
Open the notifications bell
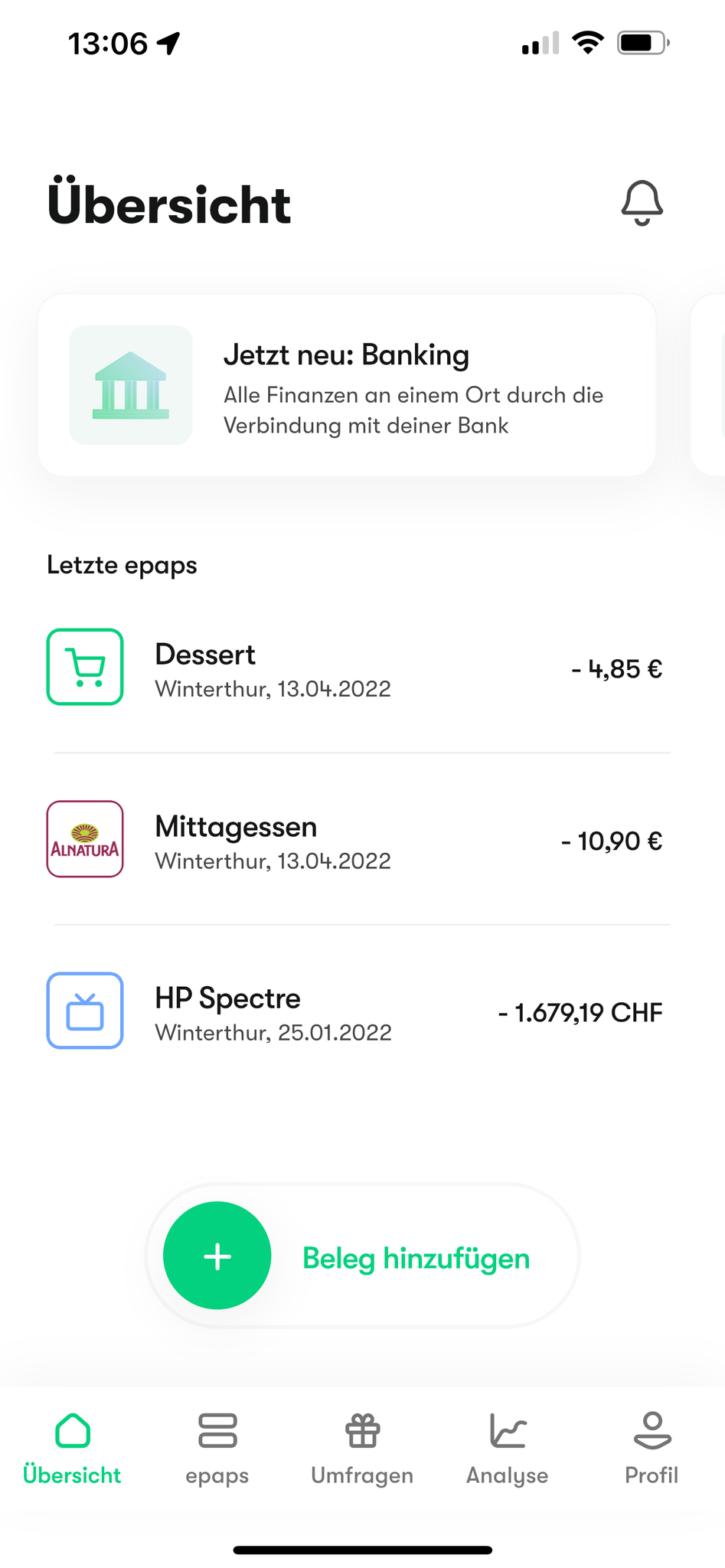coord(642,203)
